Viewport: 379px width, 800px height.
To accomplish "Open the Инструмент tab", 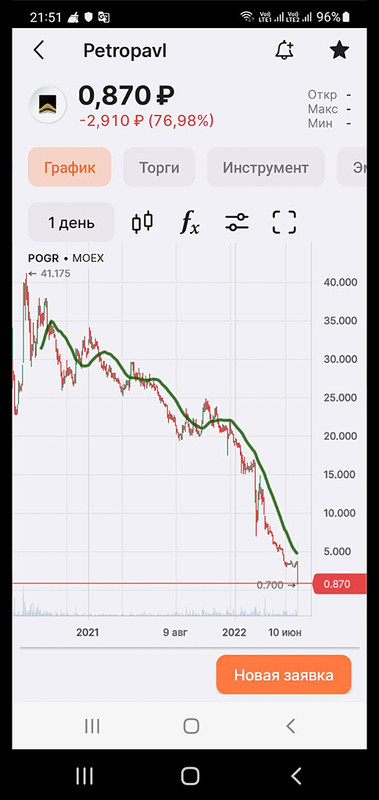I will pyautogui.click(x=265, y=167).
